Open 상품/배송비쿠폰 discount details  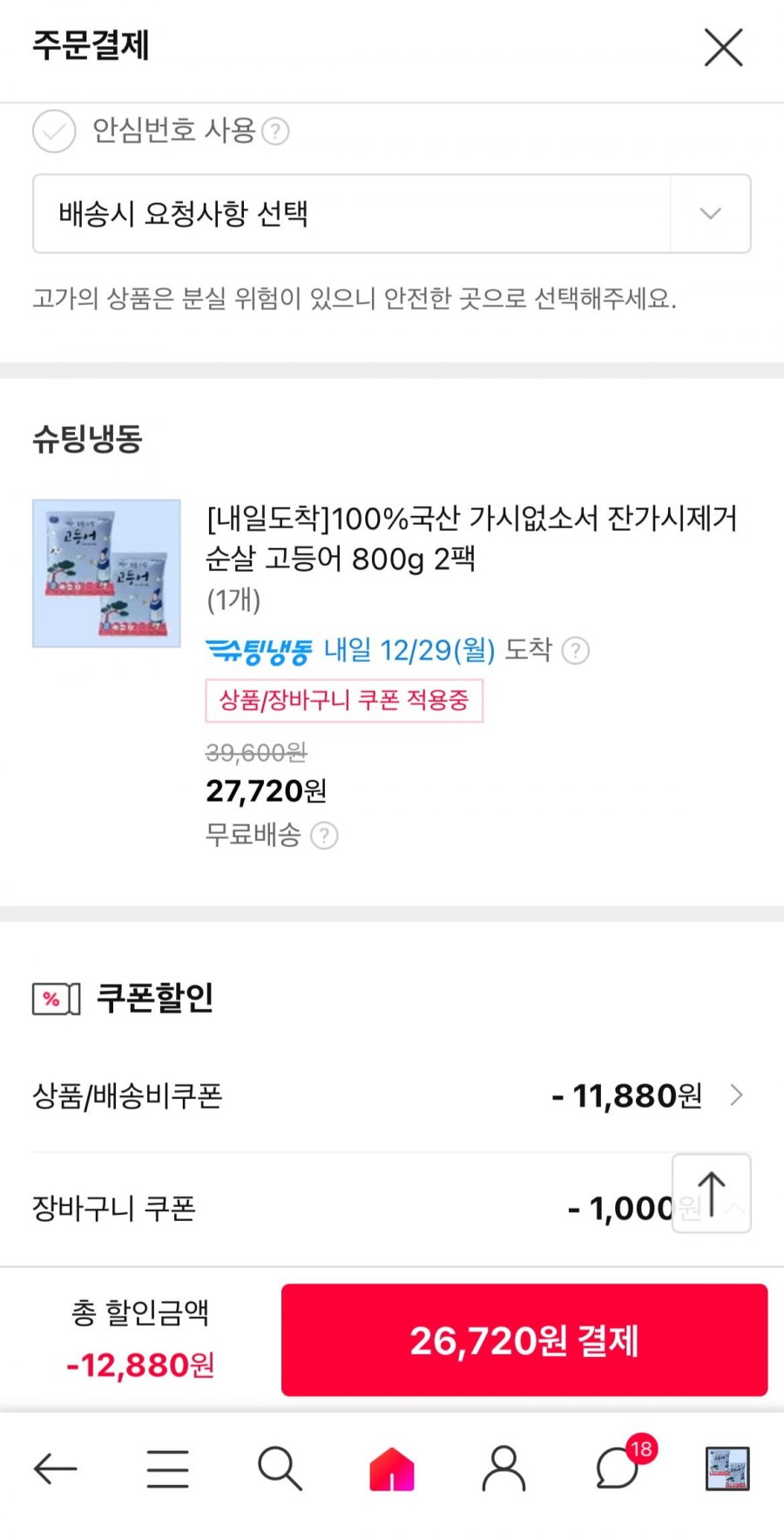(392, 1096)
